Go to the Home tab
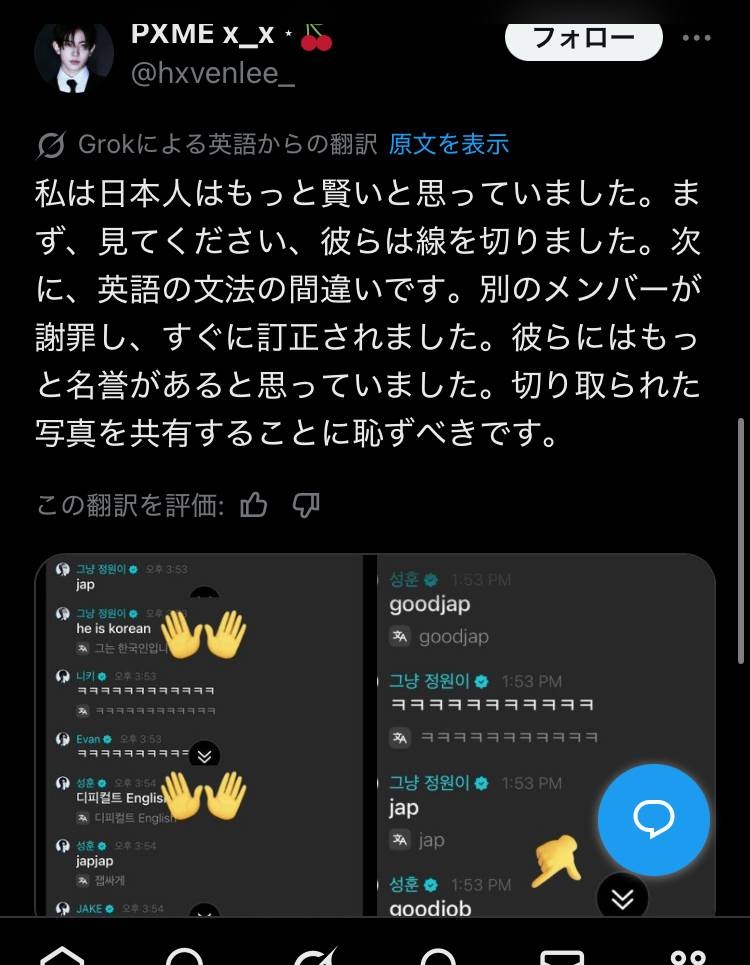Screen dimensions: 750x965 pos(62,954)
